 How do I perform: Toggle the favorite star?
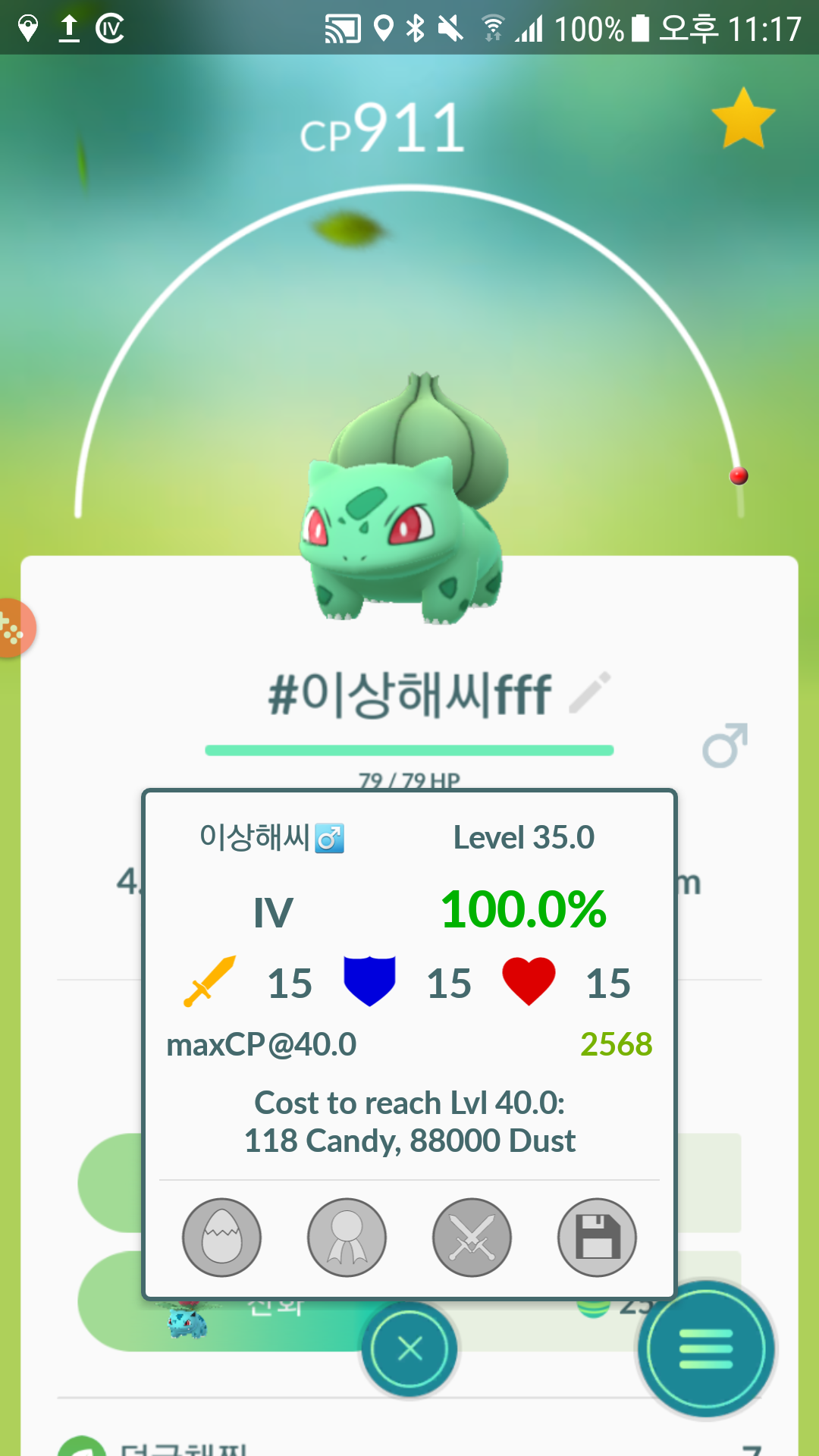click(743, 118)
